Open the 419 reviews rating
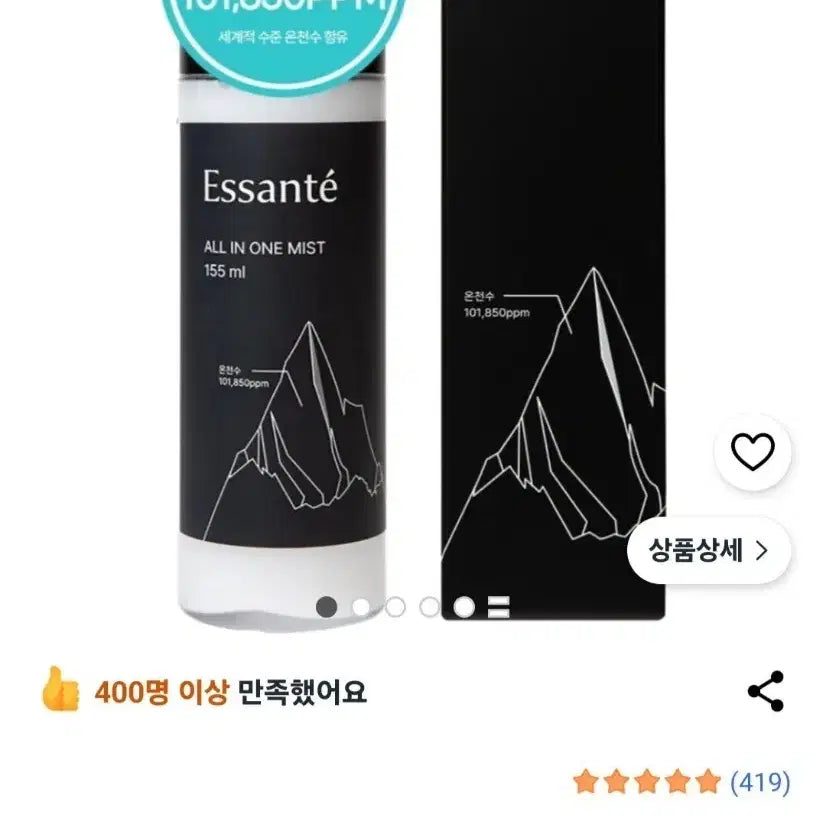826x826 pixels. tap(681, 780)
